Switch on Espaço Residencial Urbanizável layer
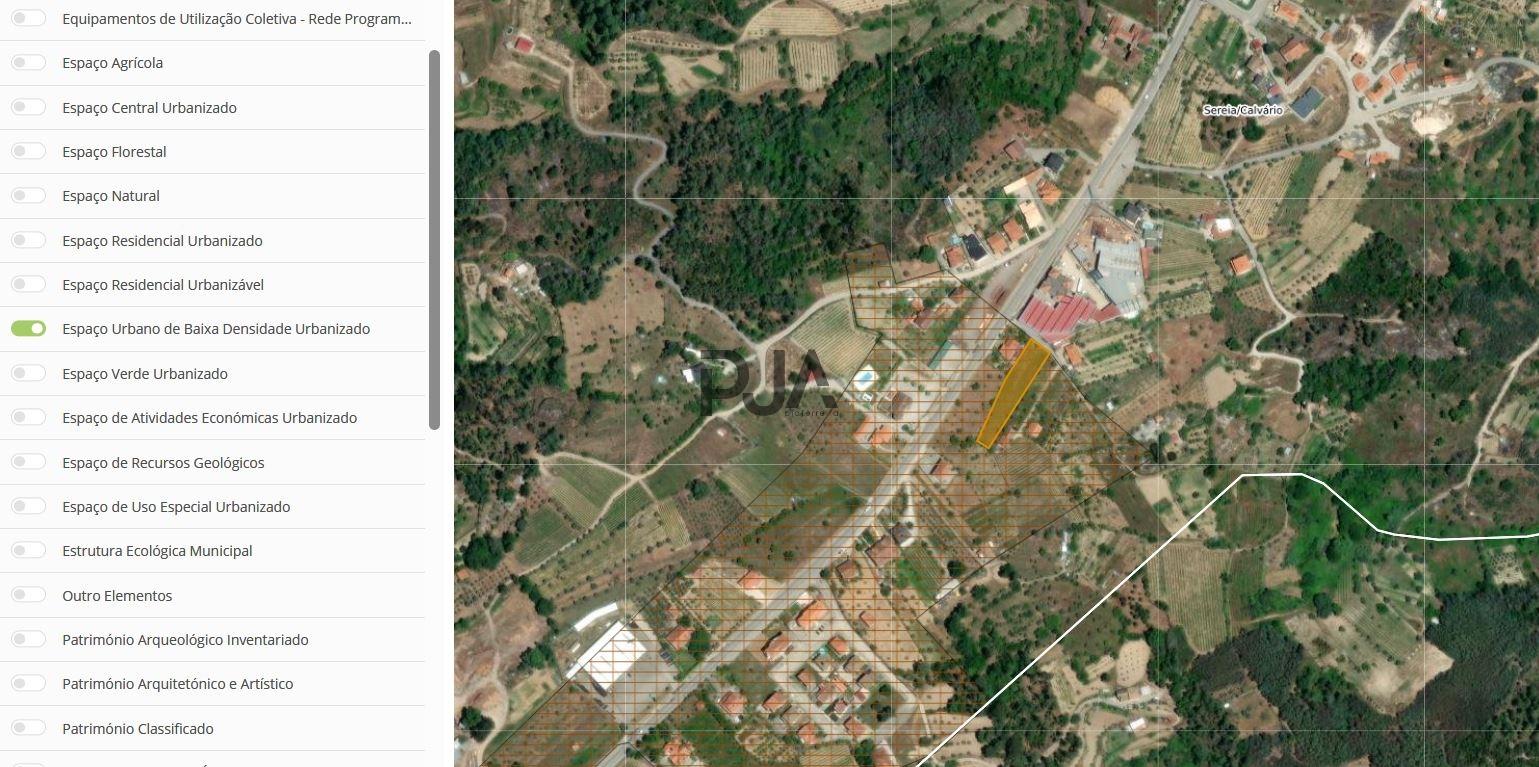The width and height of the screenshot is (1539, 767). pyautogui.click(x=28, y=284)
